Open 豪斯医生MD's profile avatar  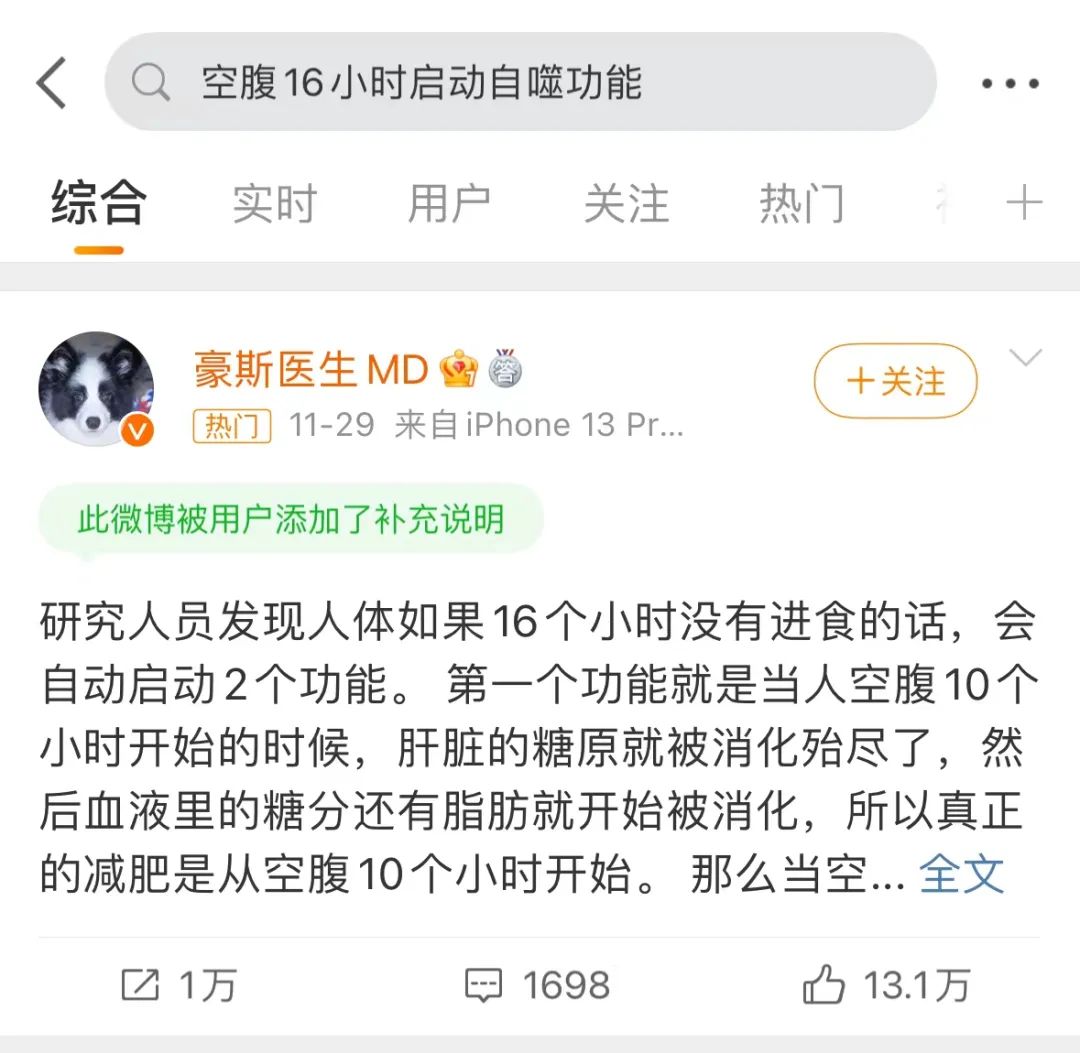(97, 389)
